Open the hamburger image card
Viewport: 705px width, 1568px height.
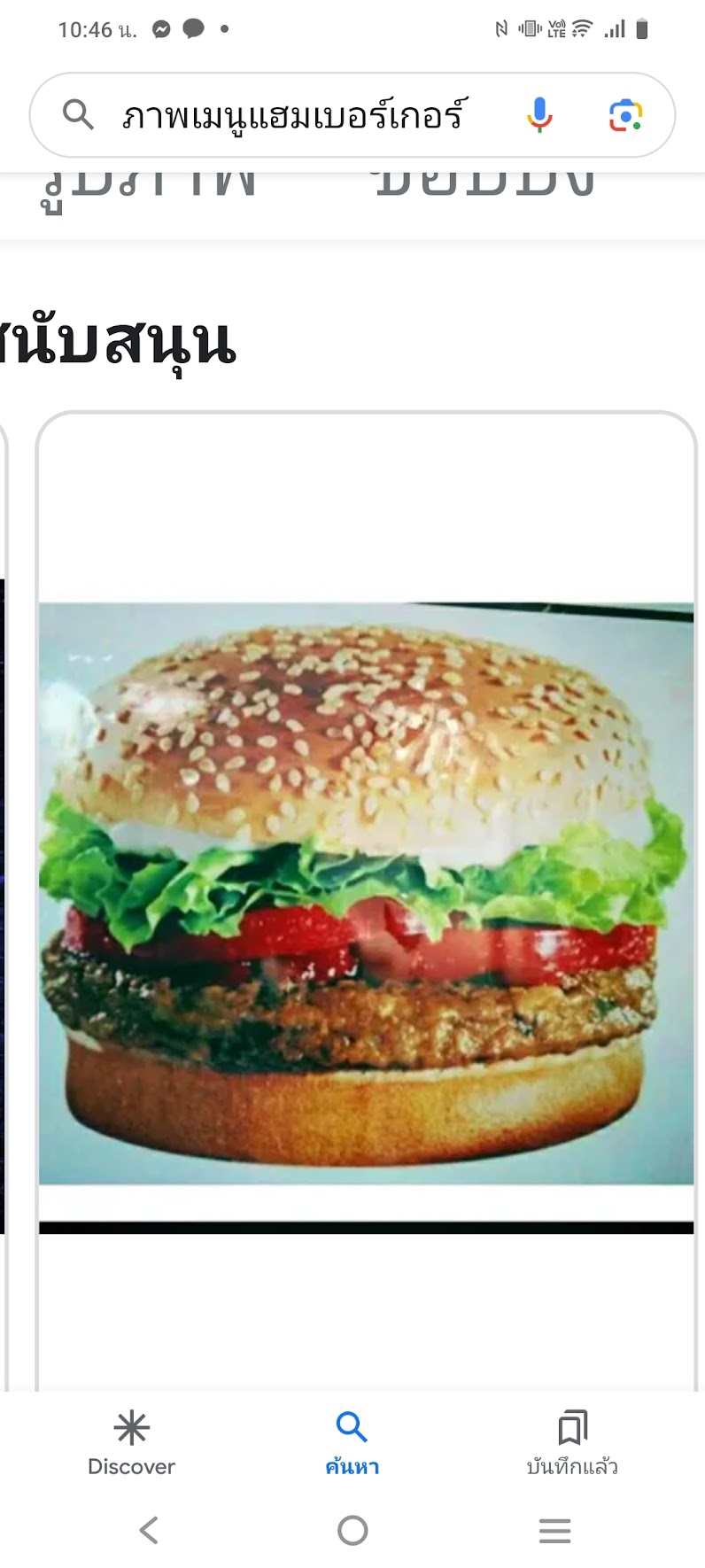366,893
